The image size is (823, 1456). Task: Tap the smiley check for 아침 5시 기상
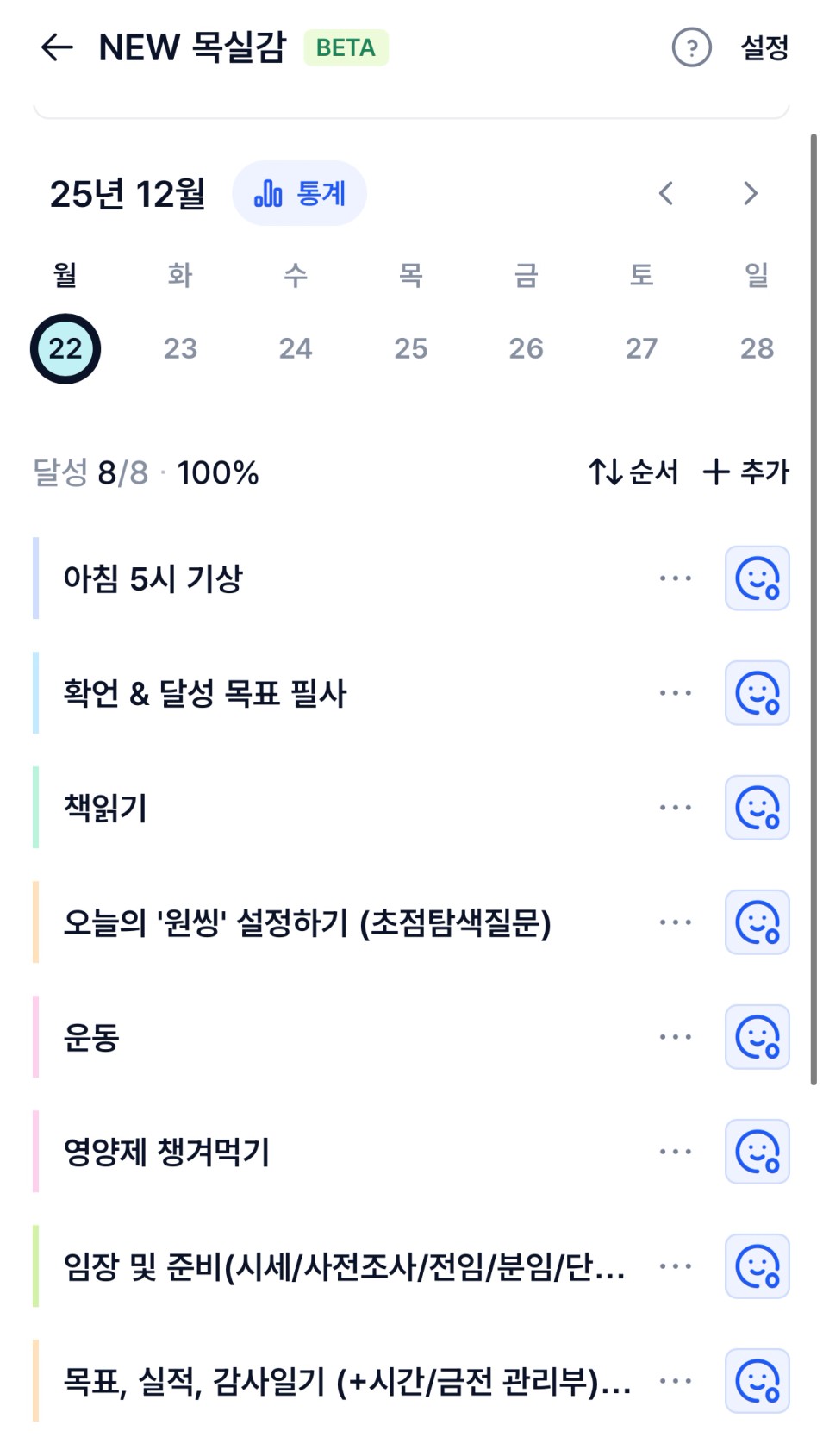[x=757, y=578]
